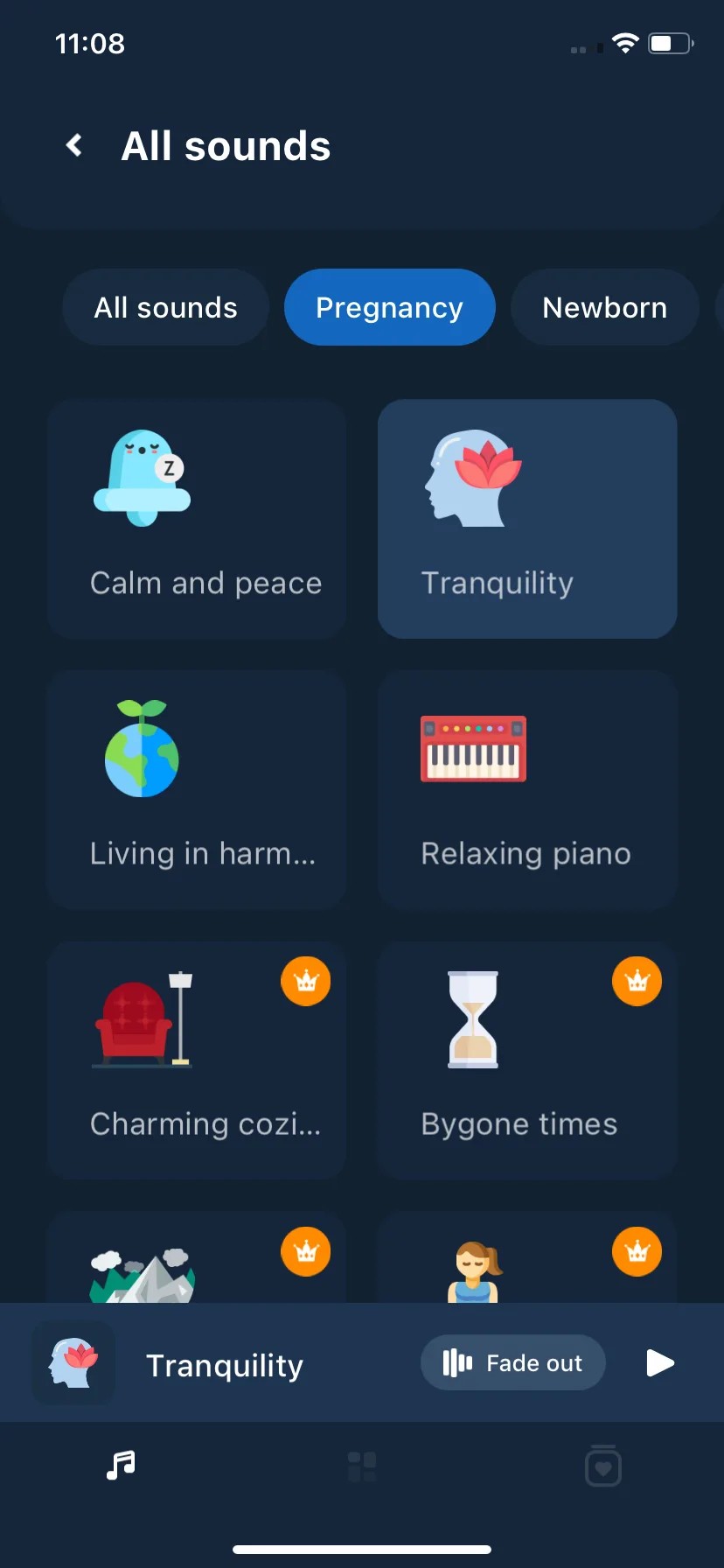Select the All sounds filter chip
Screen dimensions: 724x1568
[x=165, y=307]
